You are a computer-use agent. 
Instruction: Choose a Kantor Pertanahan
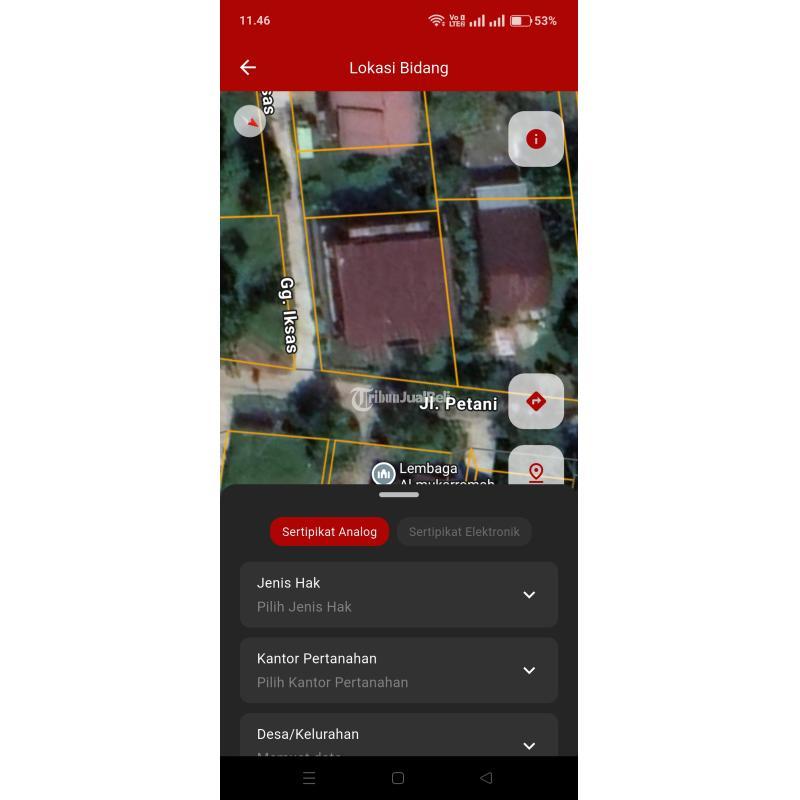[x=398, y=670]
